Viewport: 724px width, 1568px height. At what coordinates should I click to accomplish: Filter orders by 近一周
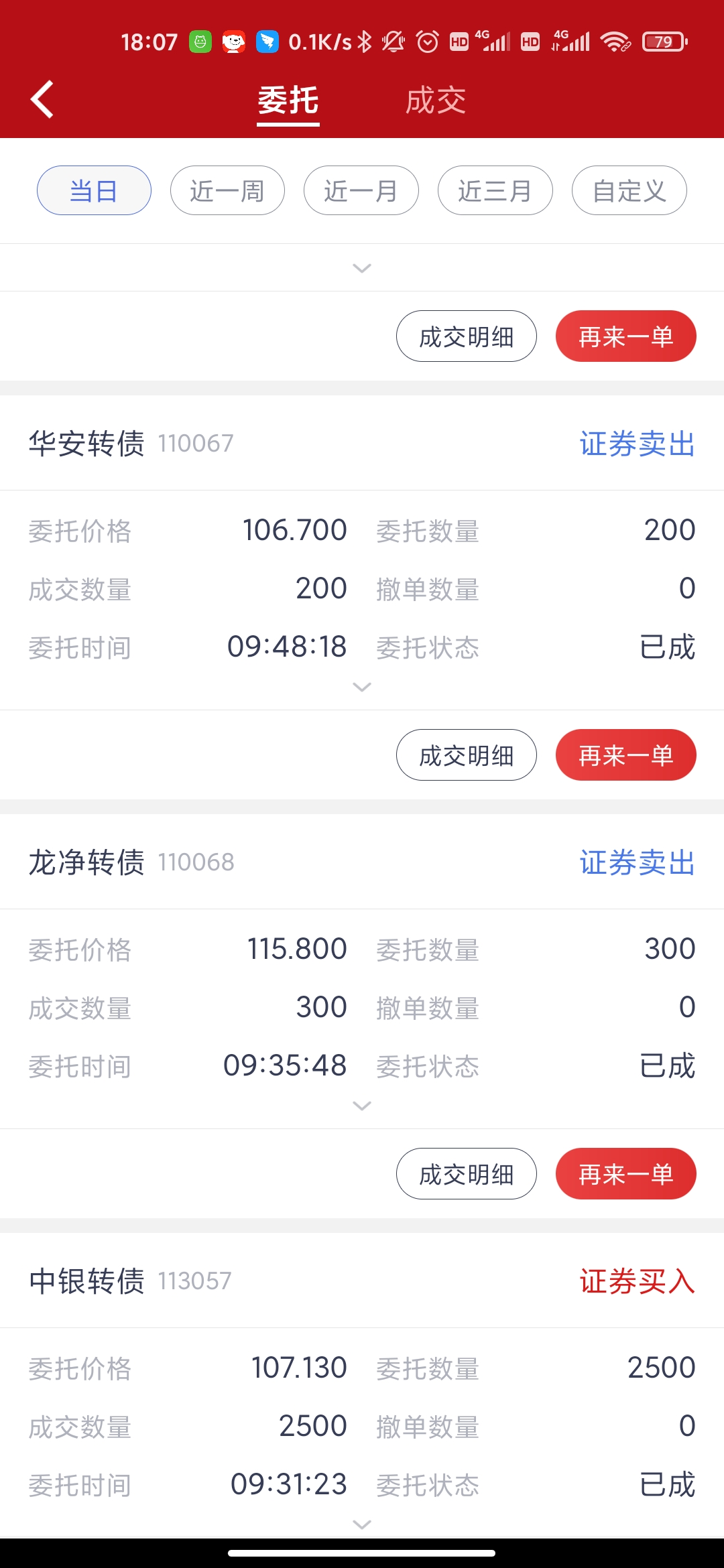(x=227, y=191)
